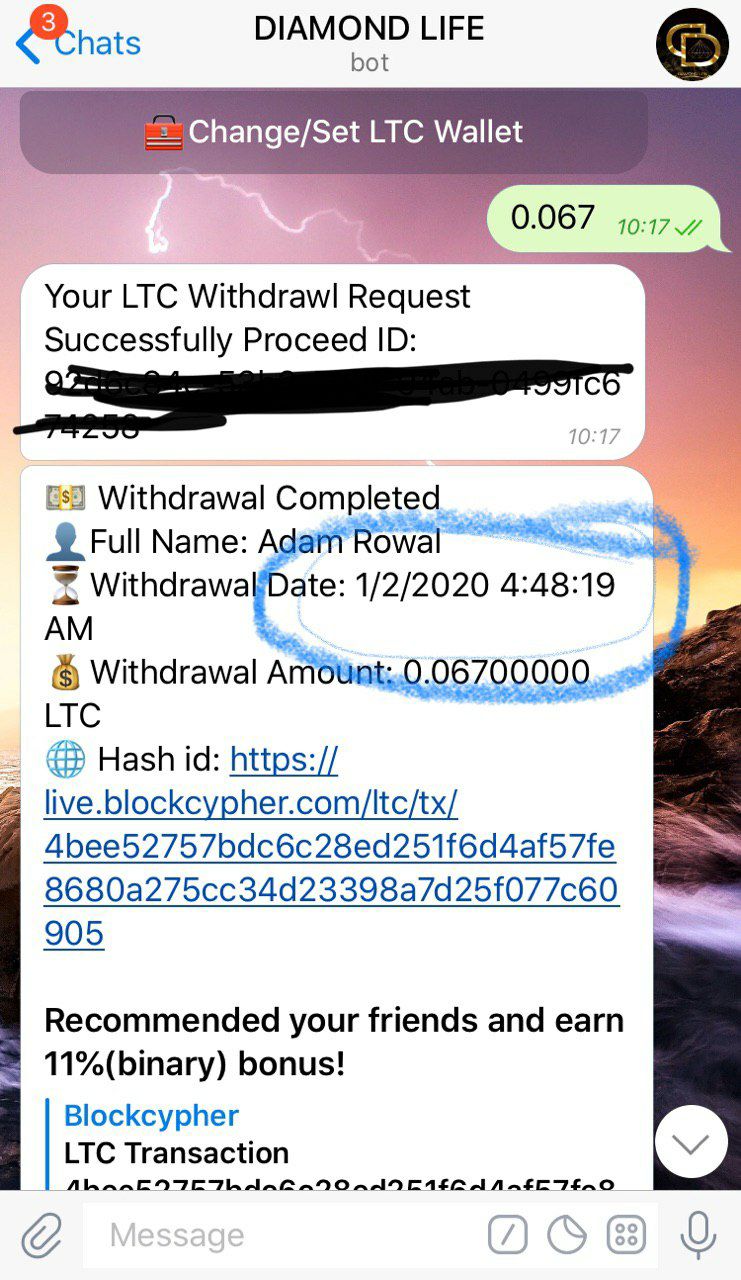Screen dimensions: 741x1280
Task: Record a voice message with microphone
Action: pos(697,1236)
